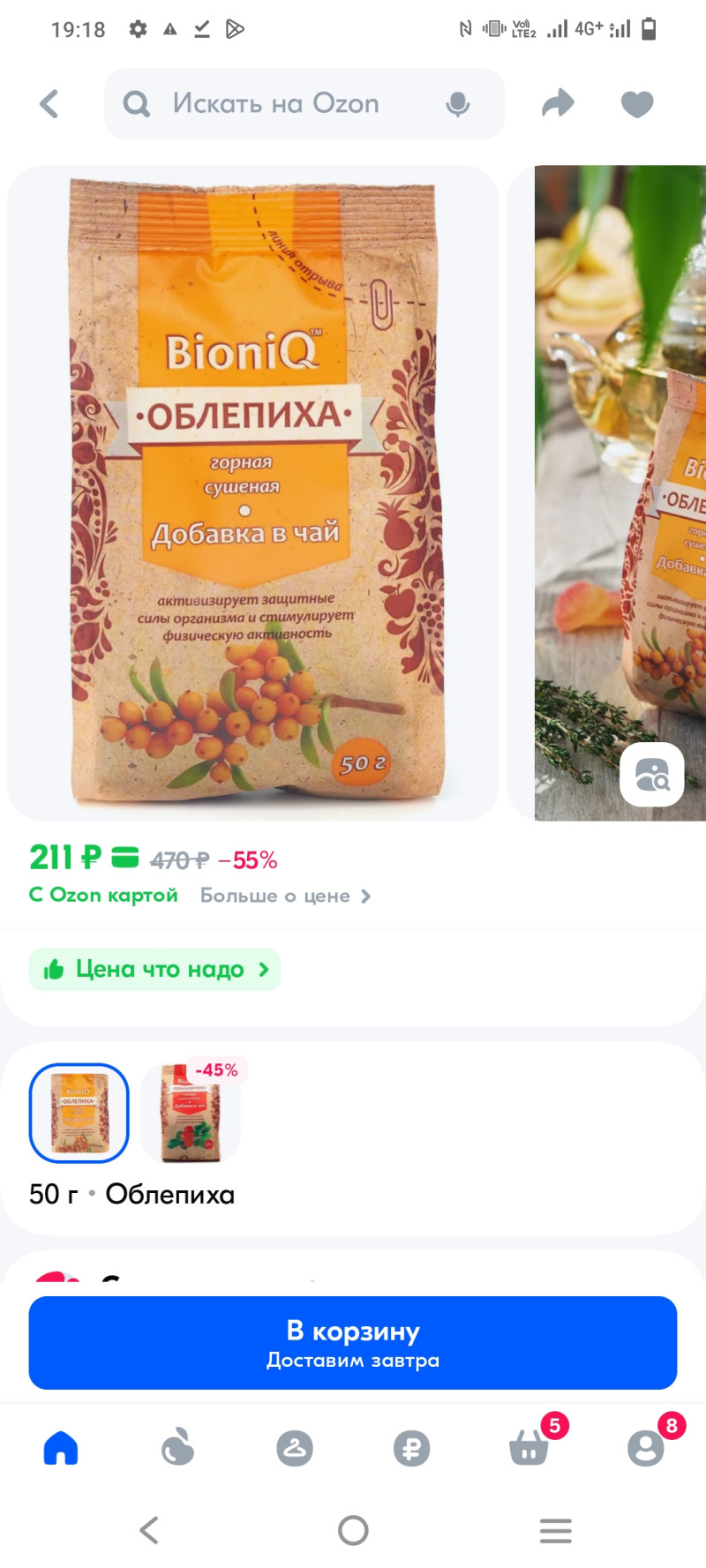Add item with В корзину button

(x=353, y=1342)
